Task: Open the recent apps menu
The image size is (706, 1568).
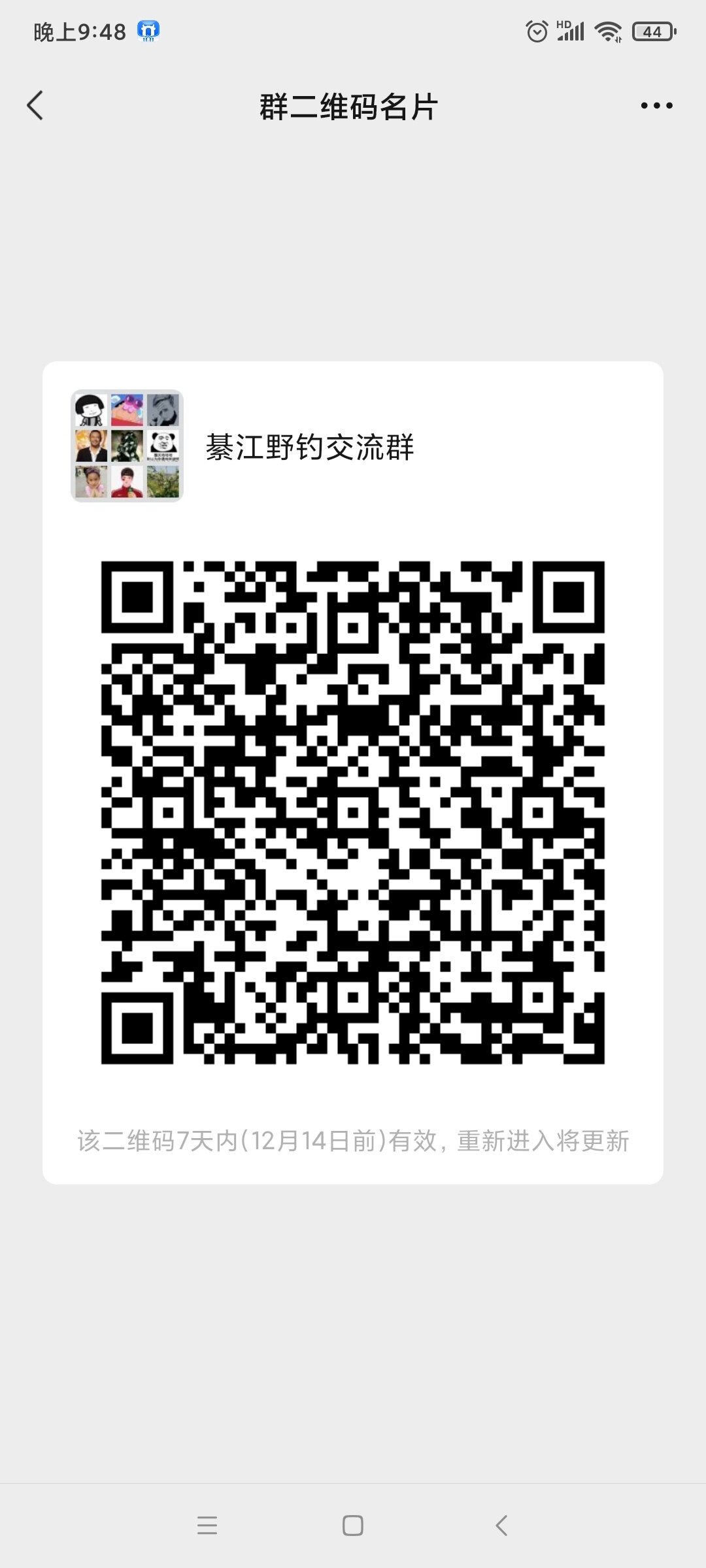Action: point(207,1526)
